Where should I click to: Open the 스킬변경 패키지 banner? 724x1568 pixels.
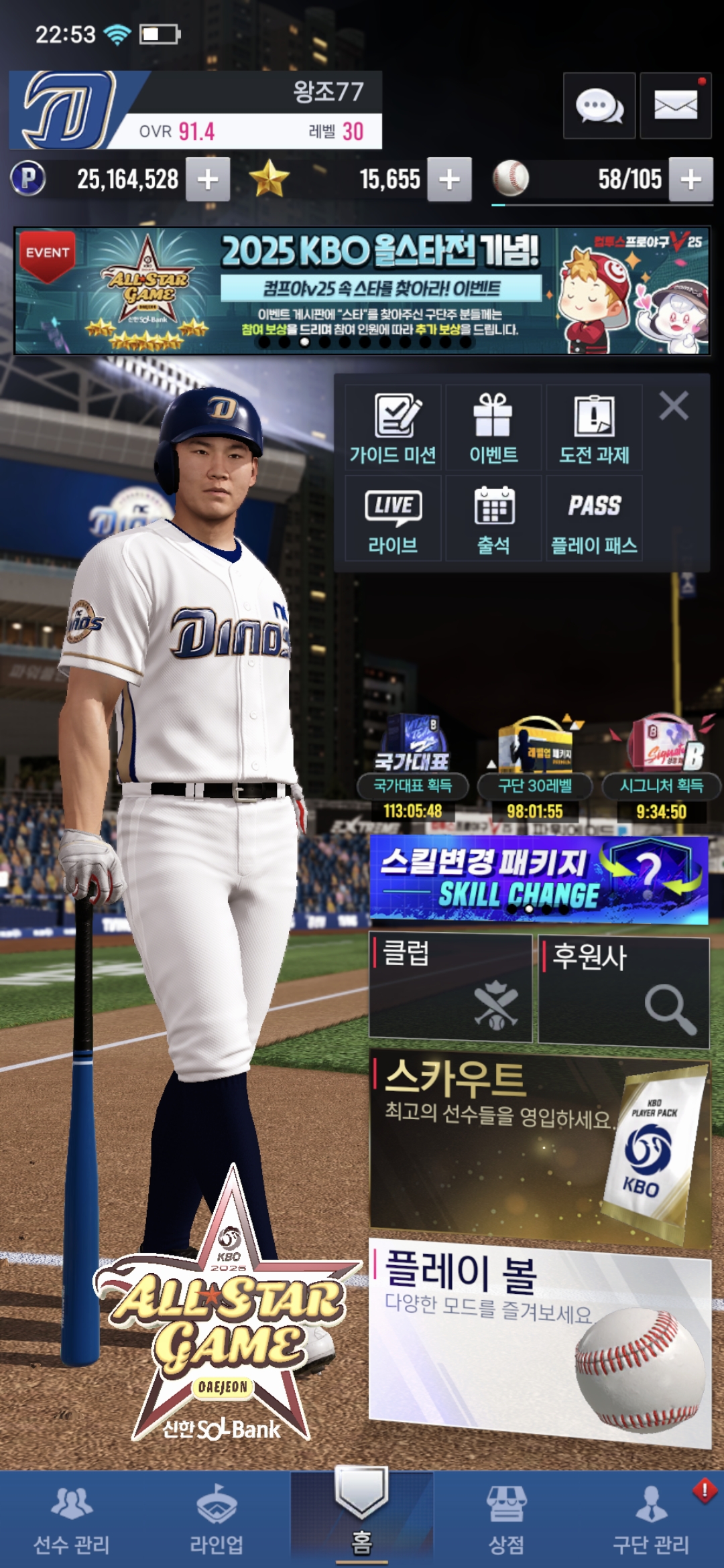click(x=538, y=880)
